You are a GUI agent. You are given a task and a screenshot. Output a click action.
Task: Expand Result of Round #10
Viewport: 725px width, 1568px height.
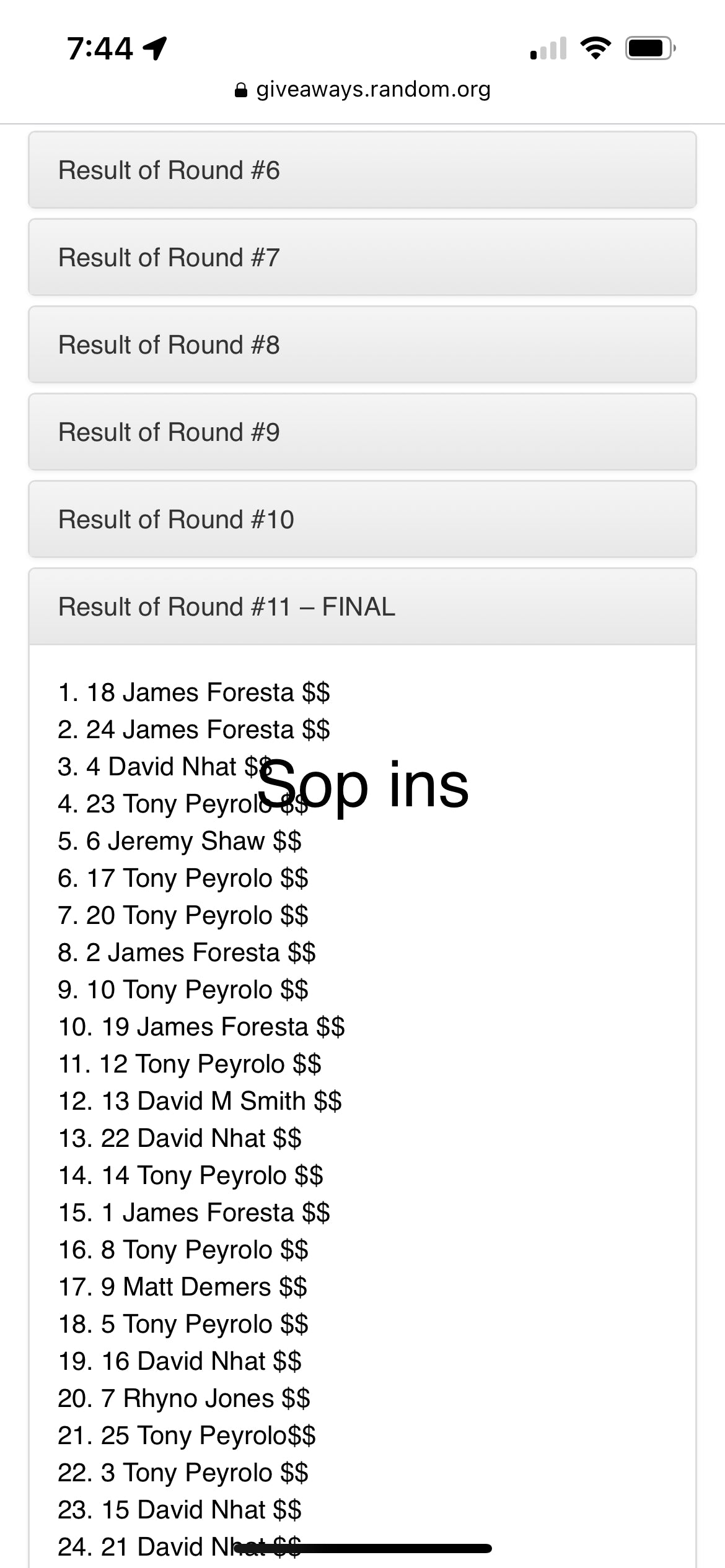click(x=362, y=520)
